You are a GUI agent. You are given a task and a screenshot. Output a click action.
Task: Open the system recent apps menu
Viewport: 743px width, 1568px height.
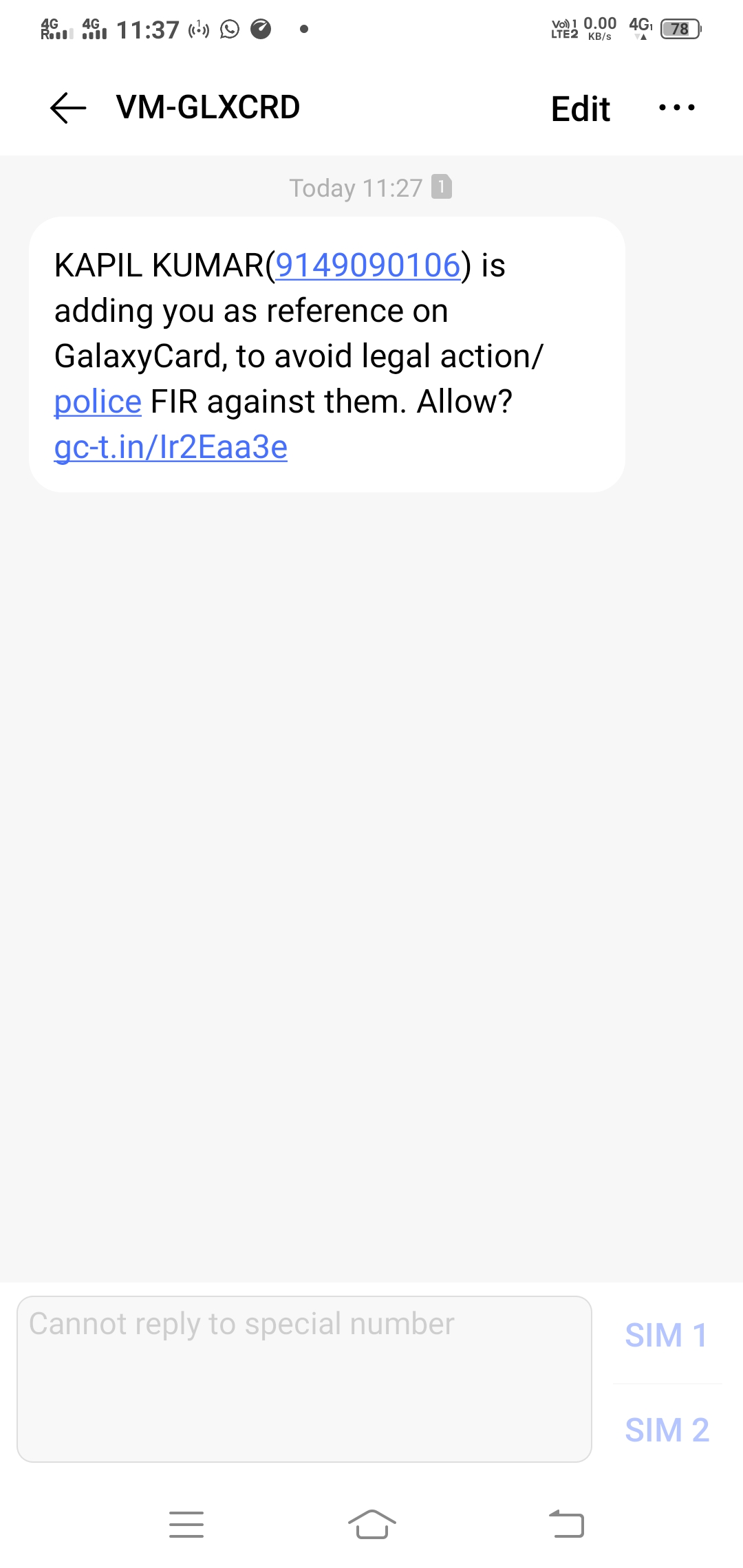[186, 1525]
